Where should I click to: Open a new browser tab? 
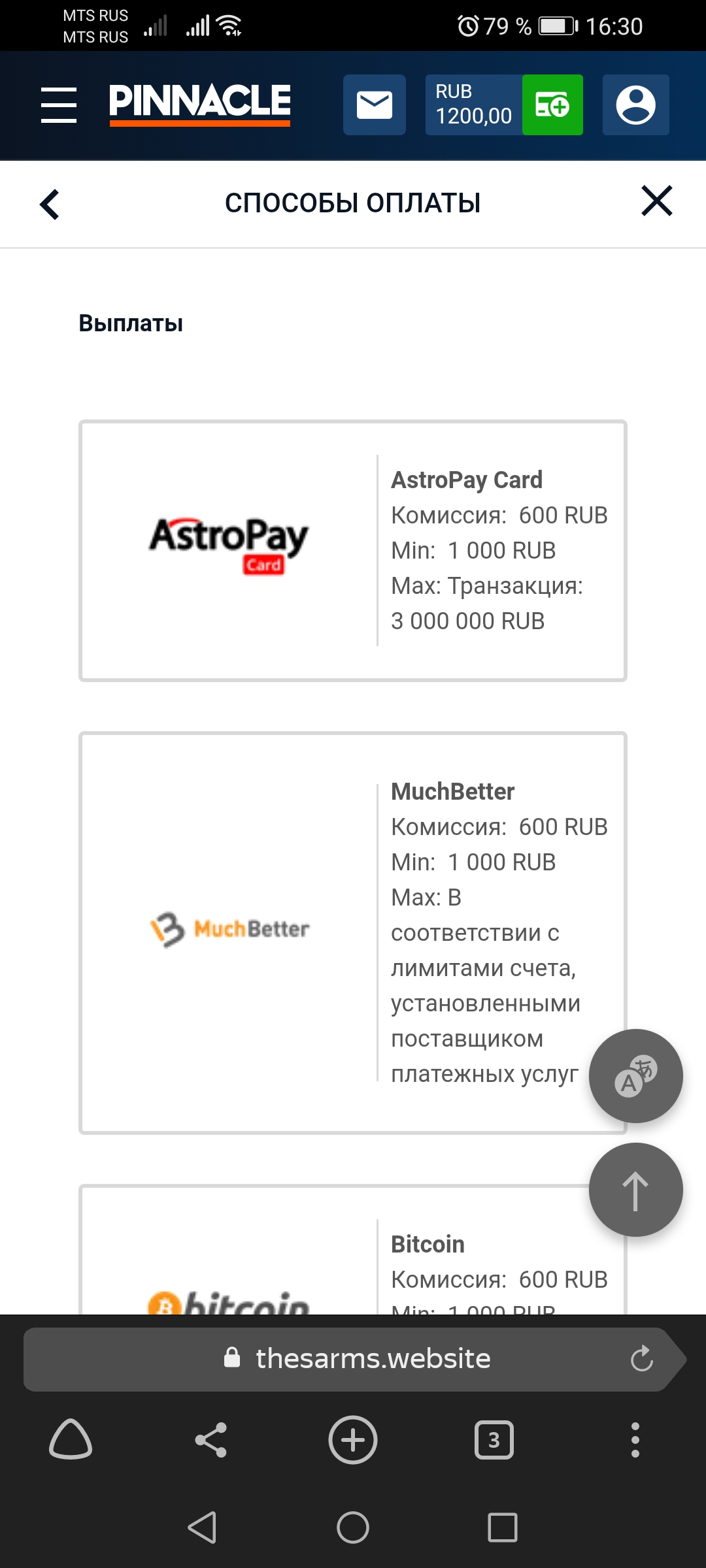tap(353, 1439)
